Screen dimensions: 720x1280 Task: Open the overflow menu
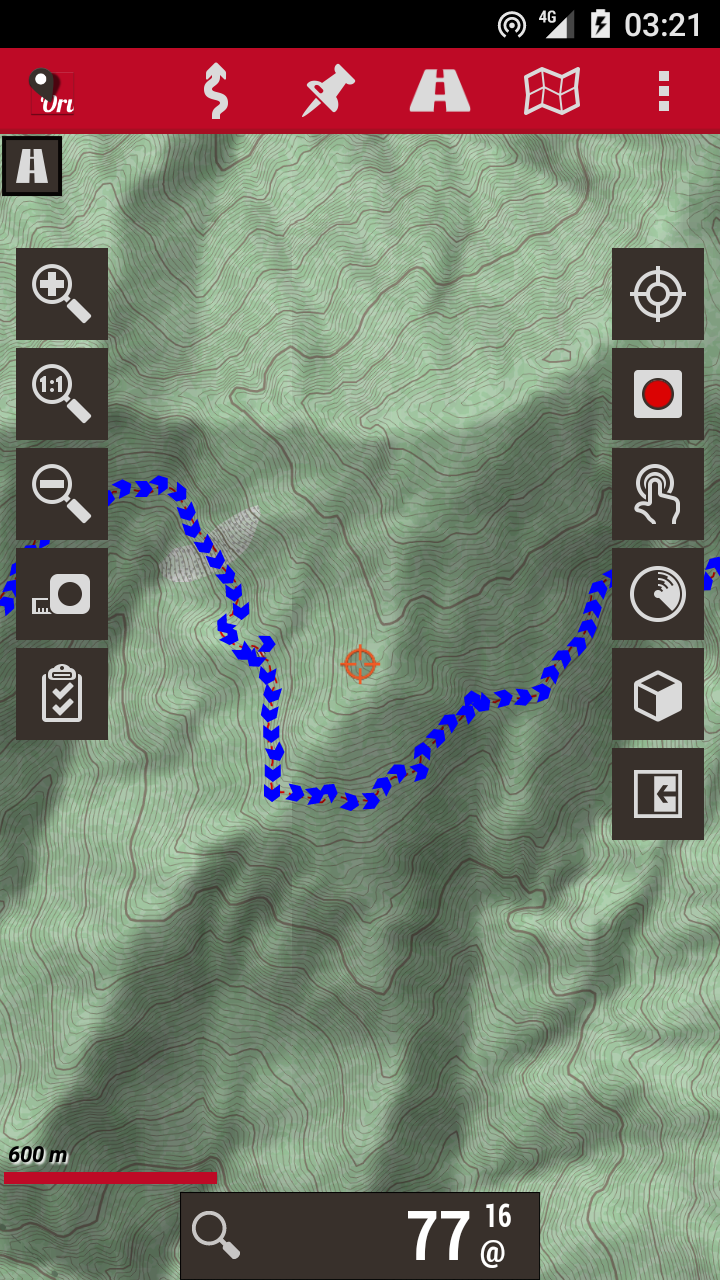(x=664, y=91)
